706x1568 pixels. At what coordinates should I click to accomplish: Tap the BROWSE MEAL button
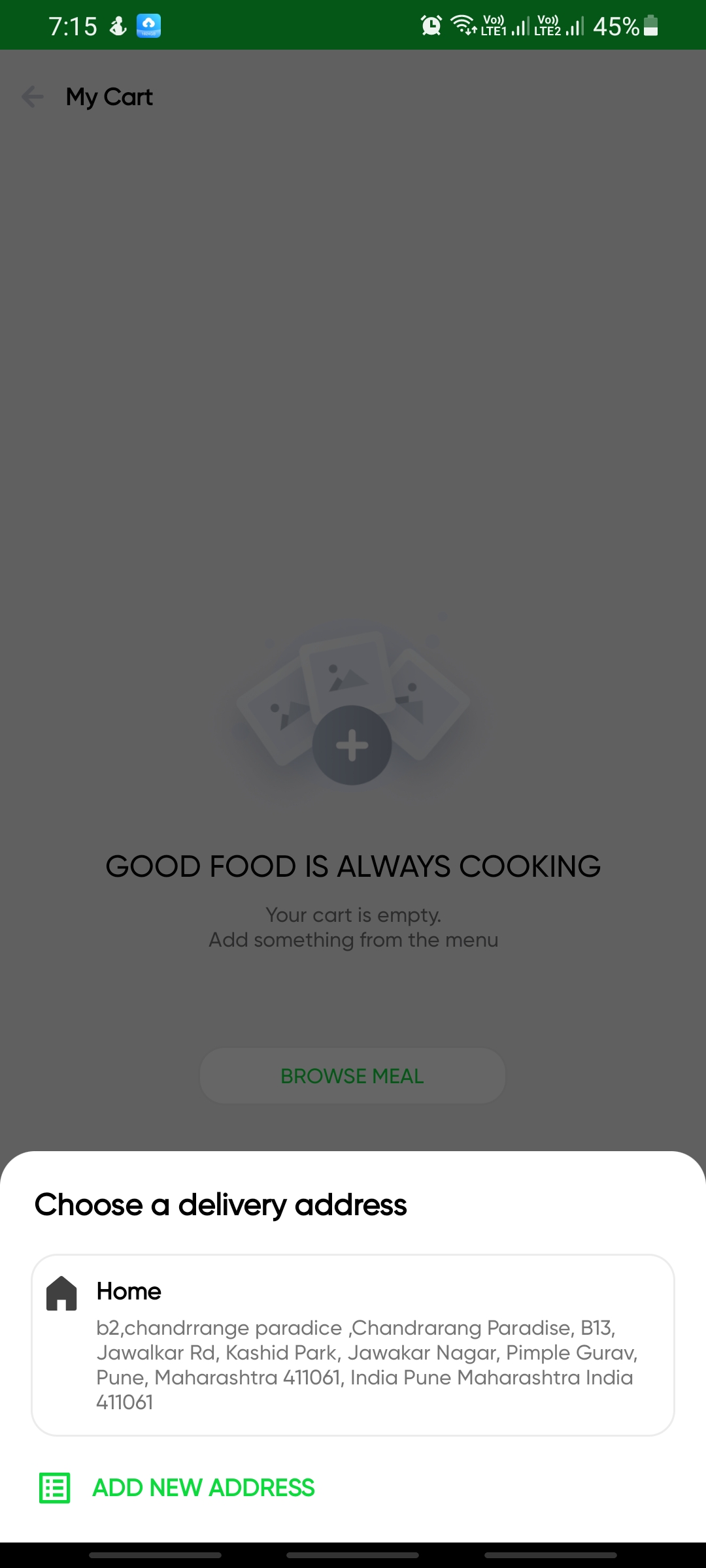coord(352,1076)
